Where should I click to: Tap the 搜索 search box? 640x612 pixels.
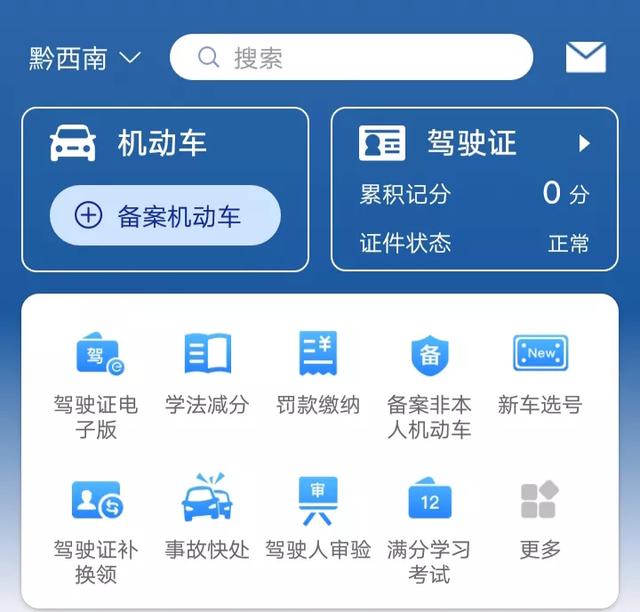pyautogui.click(x=351, y=57)
